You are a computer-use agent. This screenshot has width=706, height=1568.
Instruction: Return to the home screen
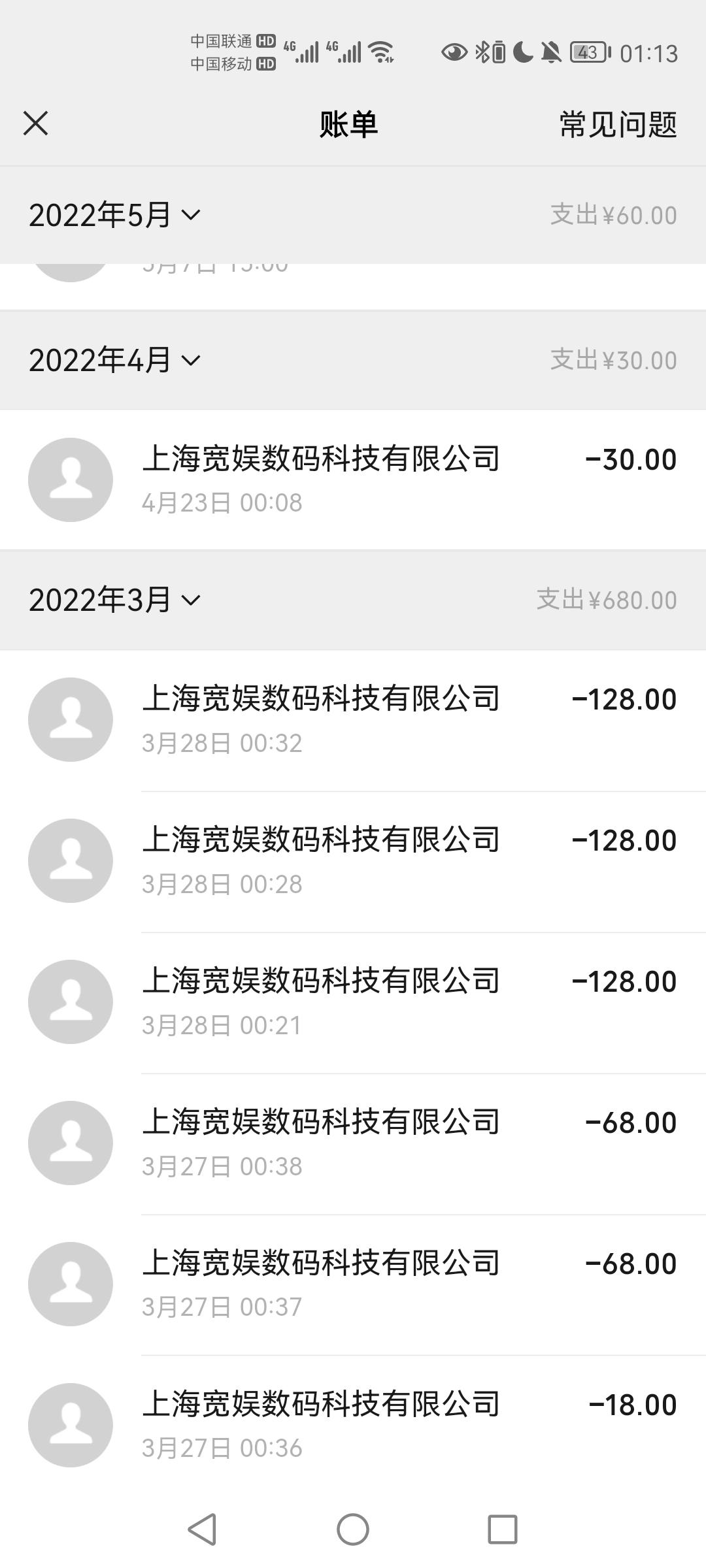[x=353, y=1529]
